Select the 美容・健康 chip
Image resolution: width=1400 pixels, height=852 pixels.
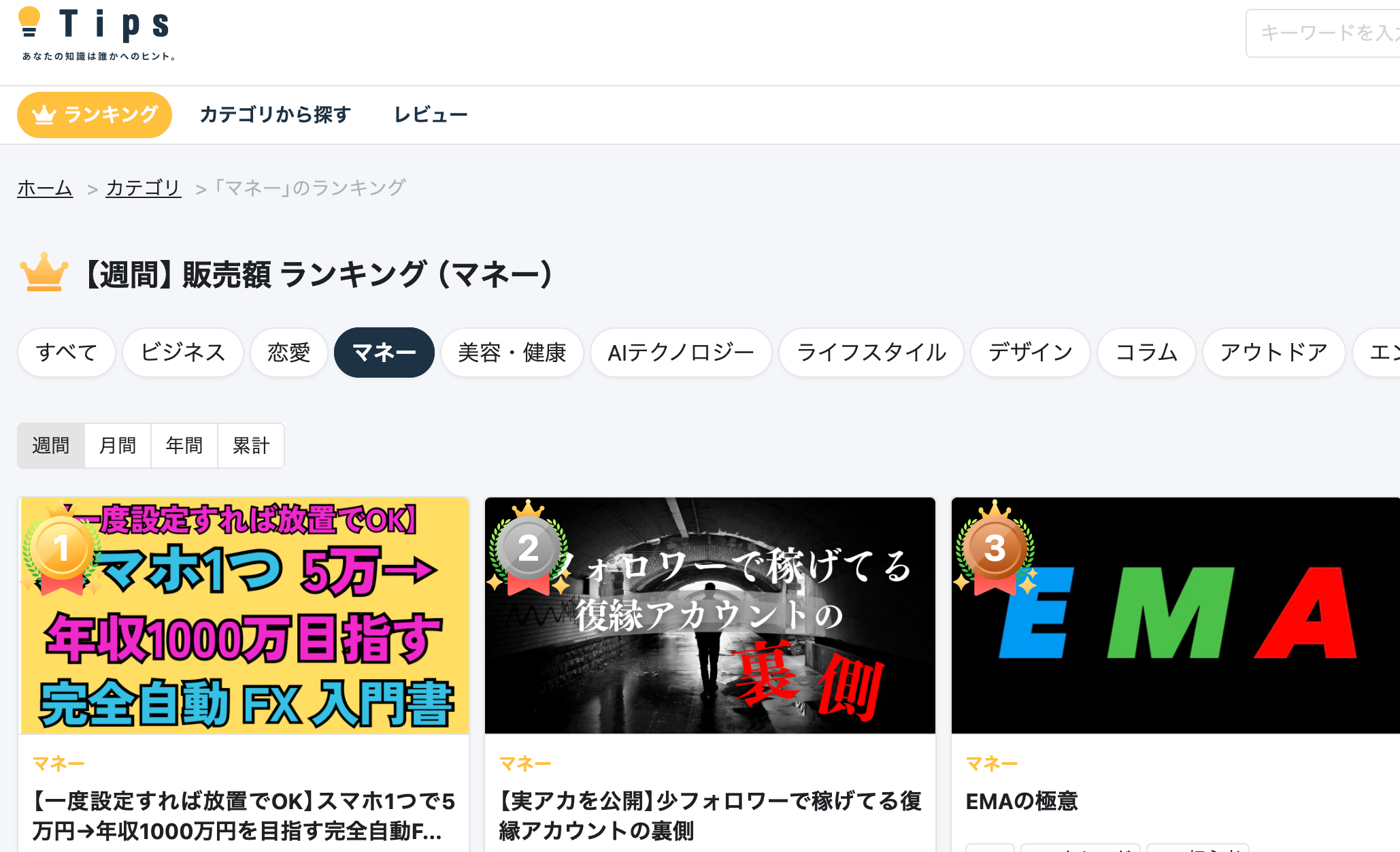512,353
